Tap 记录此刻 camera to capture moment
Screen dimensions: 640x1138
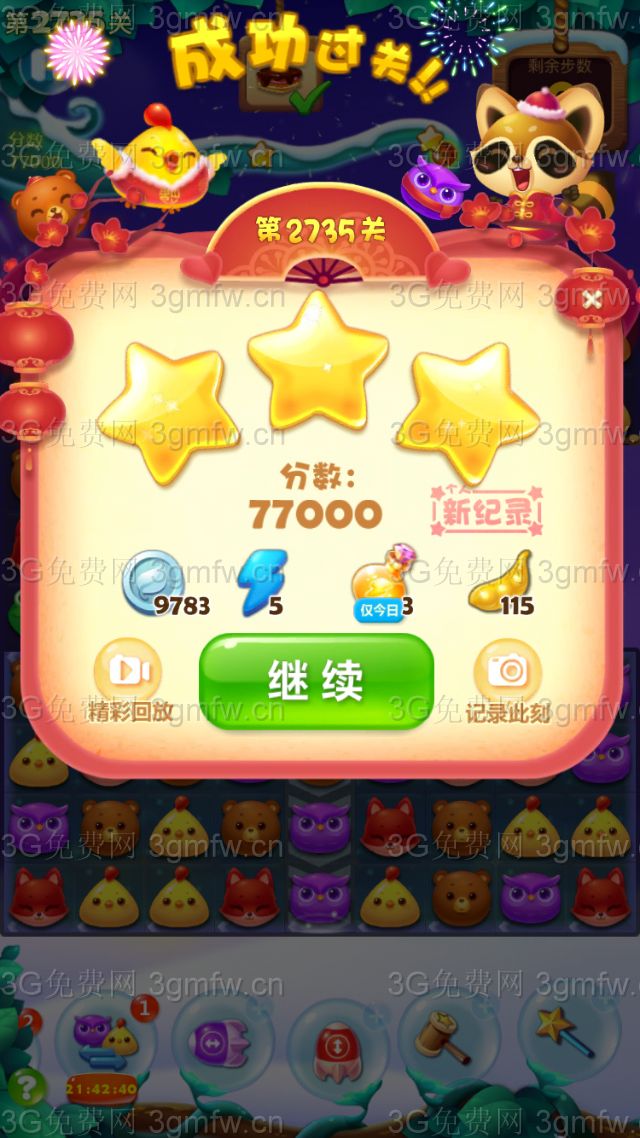click(x=508, y=672)
